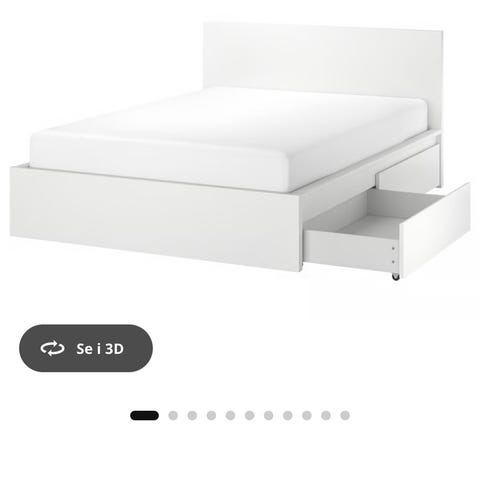Jump to the second image indicator dot
Image resolution: width=480 pixels, height=480 pixels.
coord(173,416)
